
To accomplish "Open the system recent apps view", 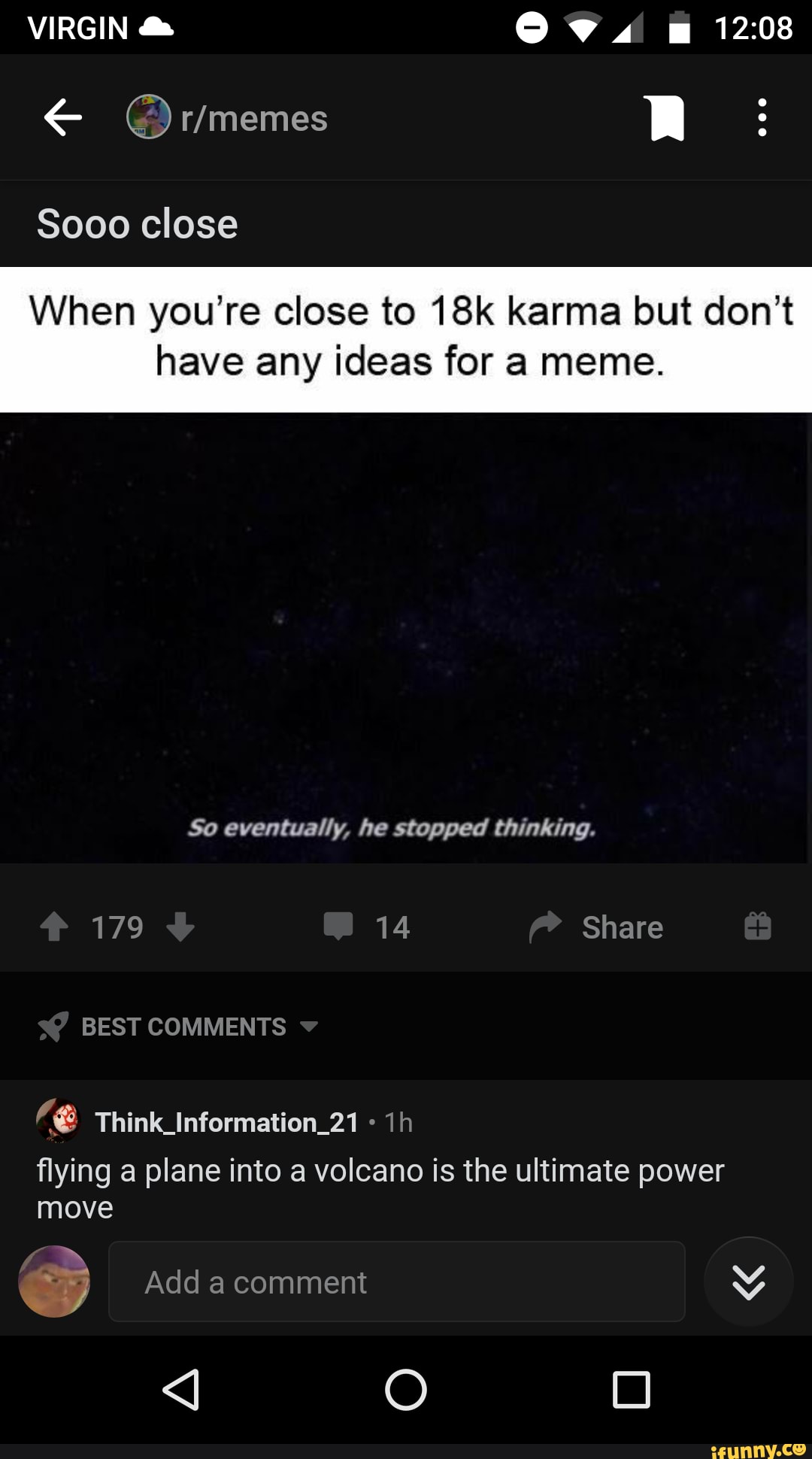I will [x=631, y=1389].
